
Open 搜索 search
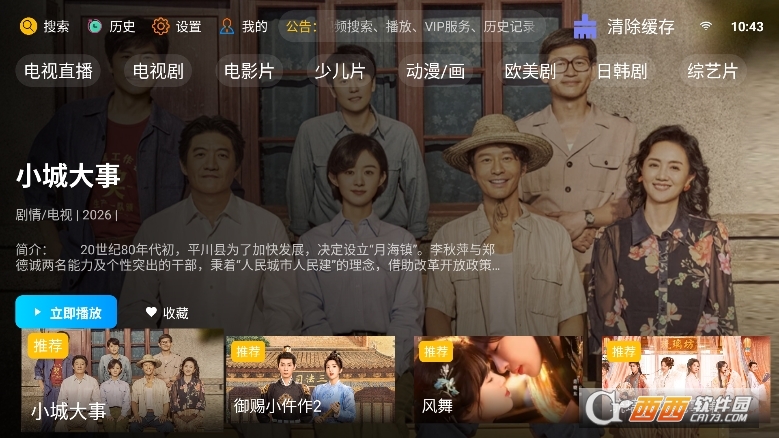click(44, 27)
